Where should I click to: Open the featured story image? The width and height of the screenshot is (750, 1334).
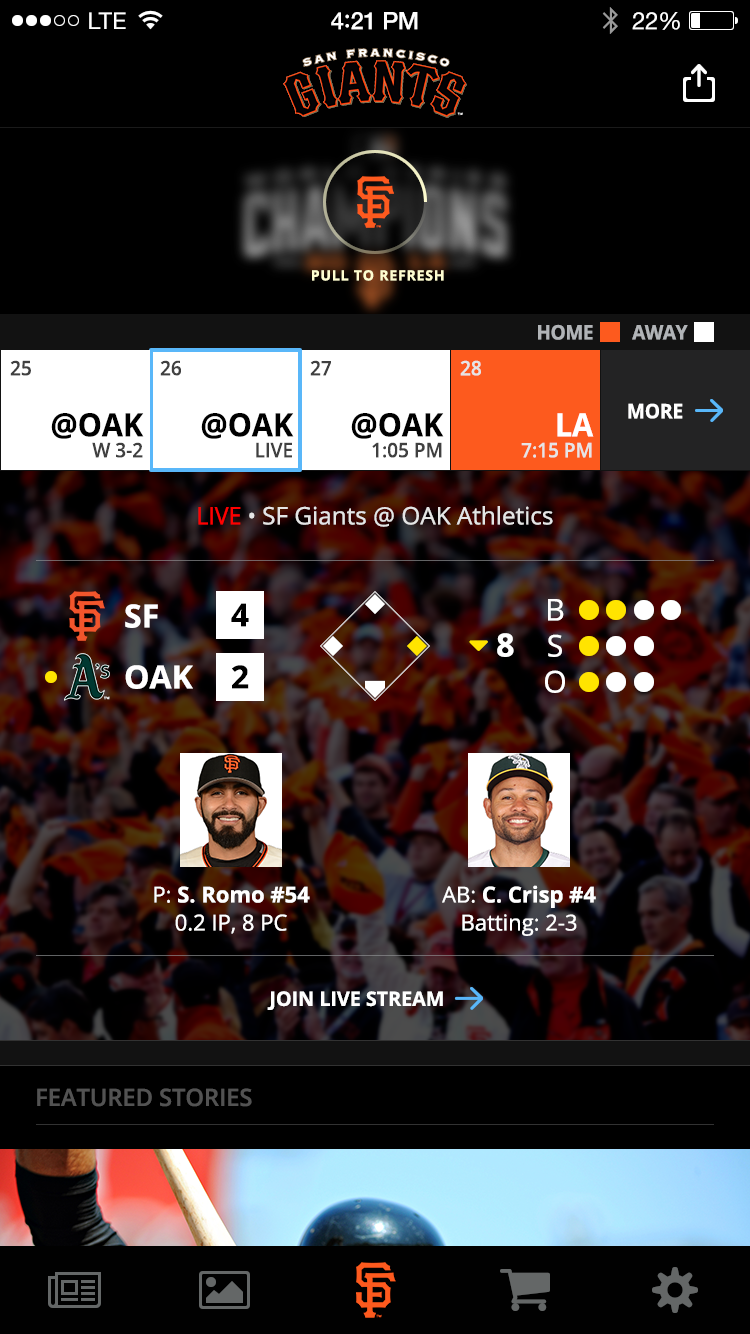tap(375, 1197)
